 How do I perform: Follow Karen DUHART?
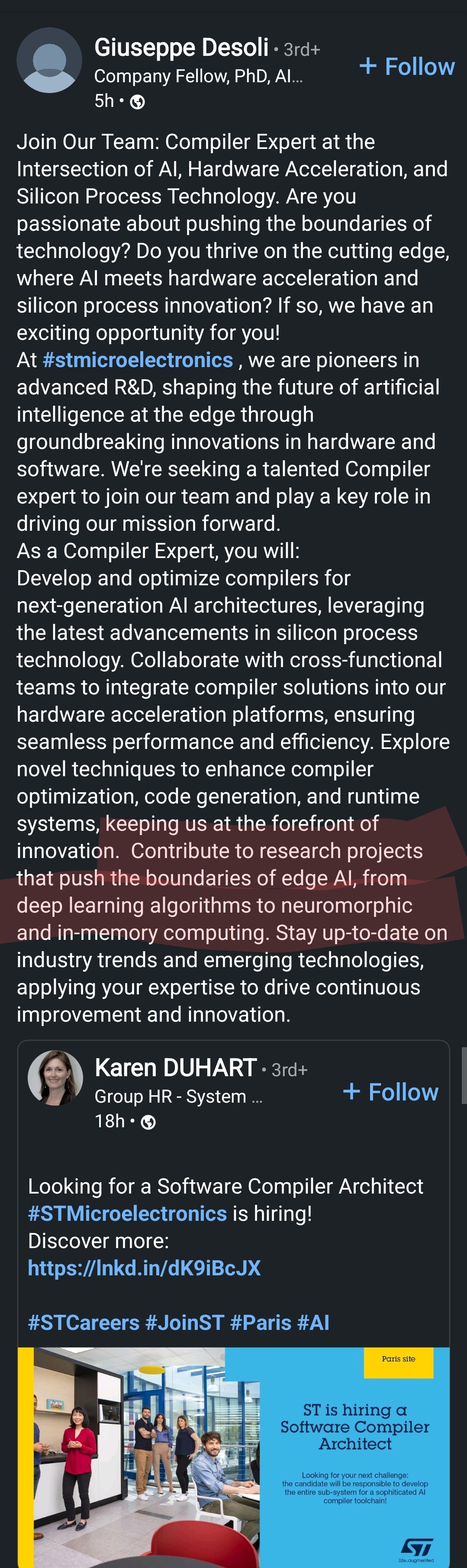[391, 1092]
